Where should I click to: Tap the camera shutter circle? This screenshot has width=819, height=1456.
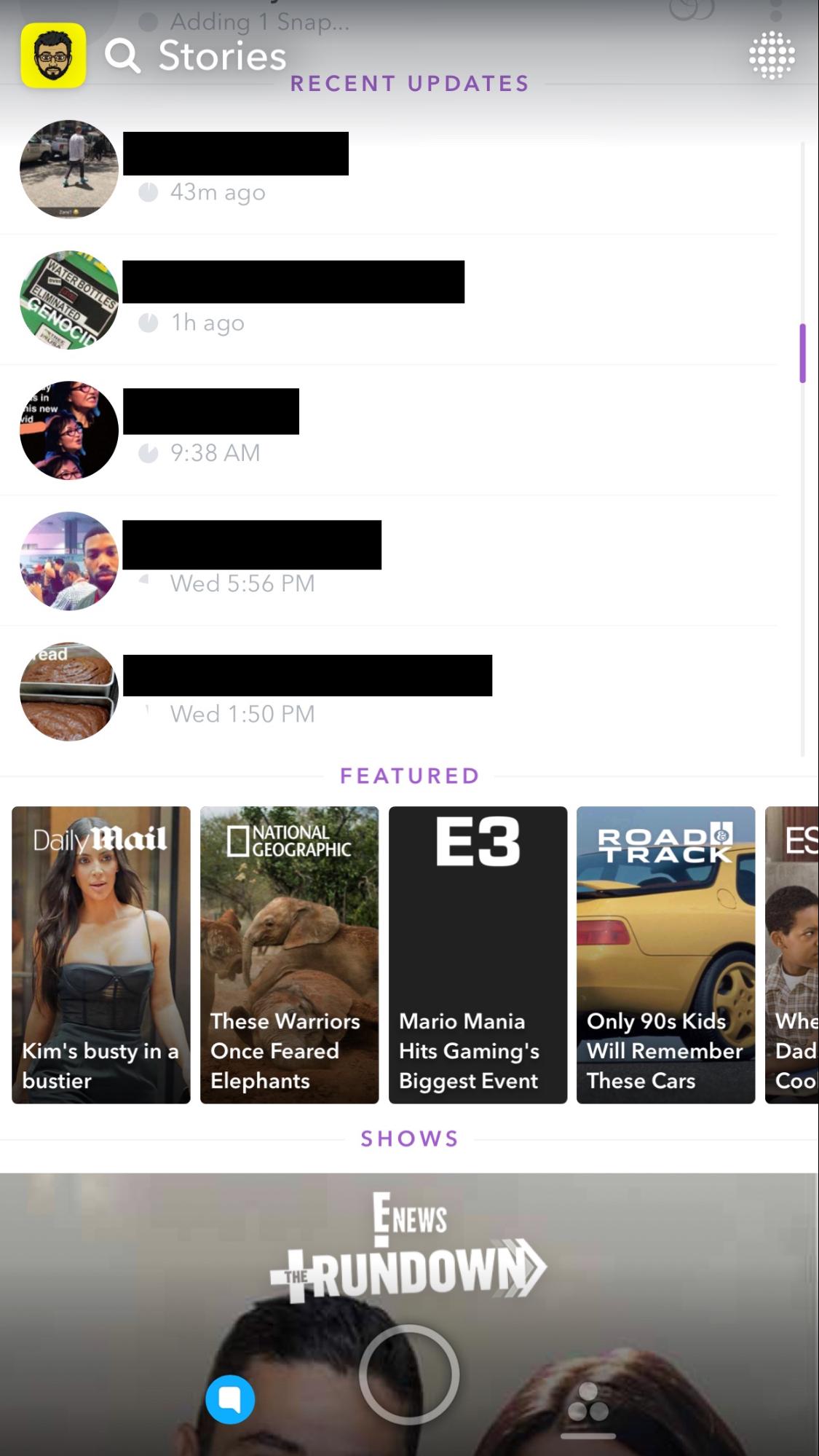coord(409,1374)
